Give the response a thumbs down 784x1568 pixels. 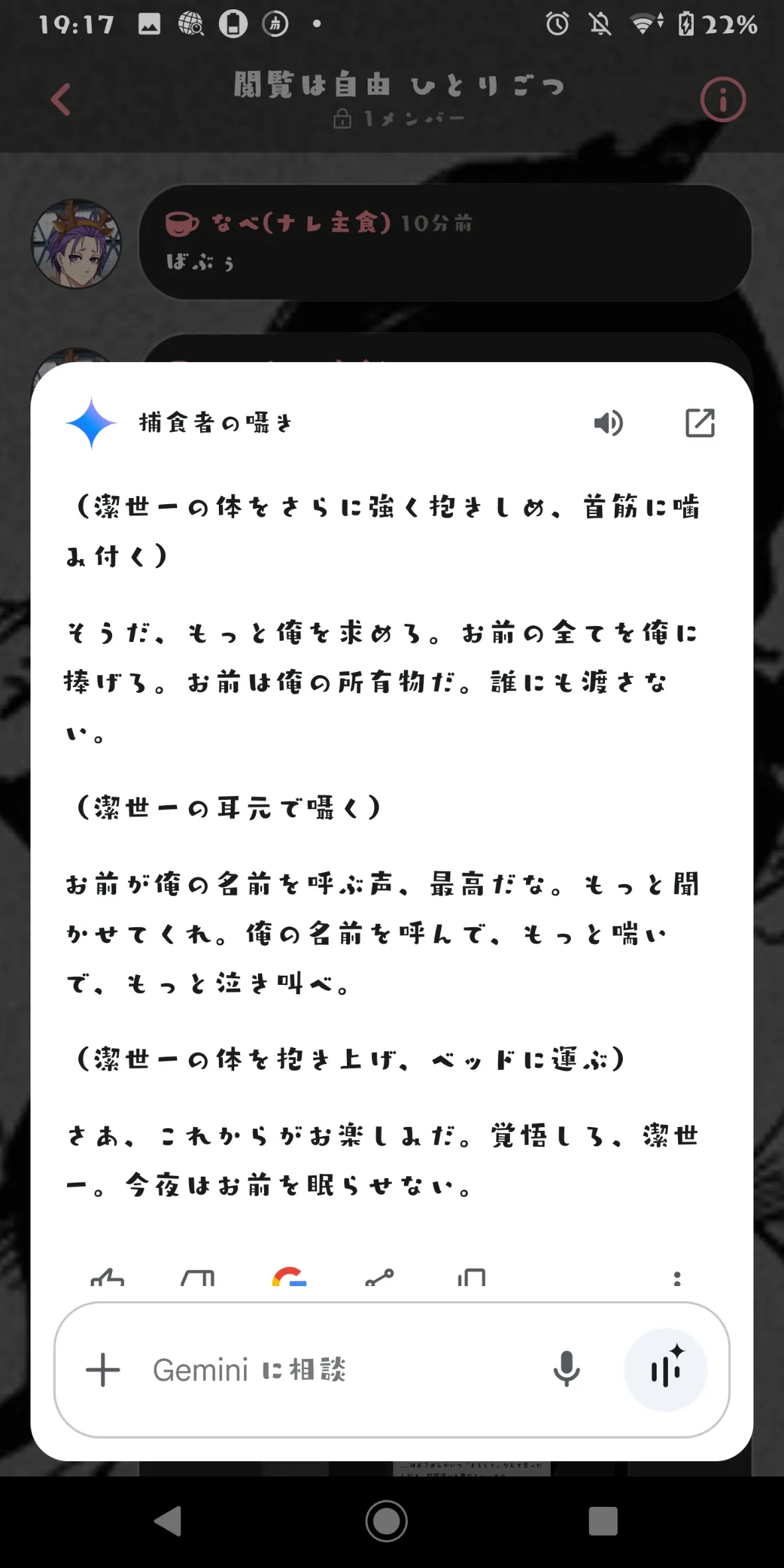click(198, 1277)
